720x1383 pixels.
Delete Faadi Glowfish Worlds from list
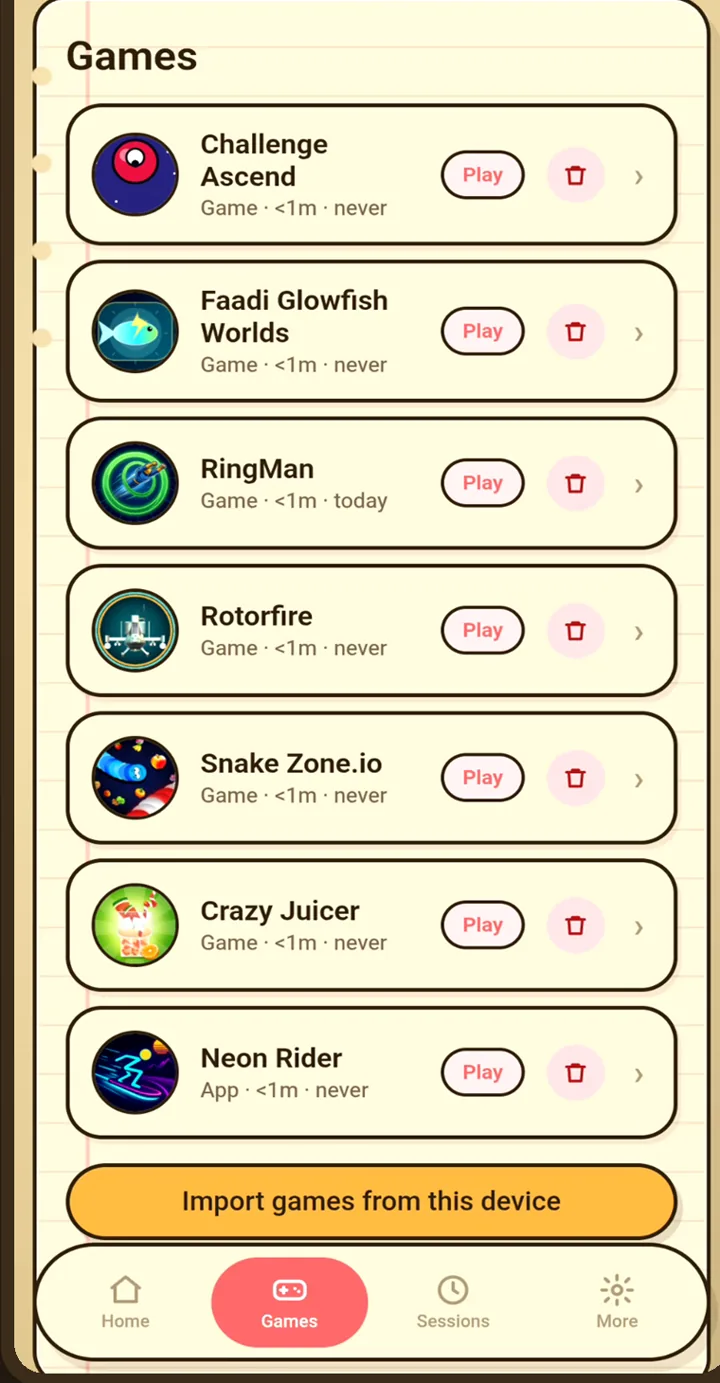pyautogui.click(x=575, y=332)
